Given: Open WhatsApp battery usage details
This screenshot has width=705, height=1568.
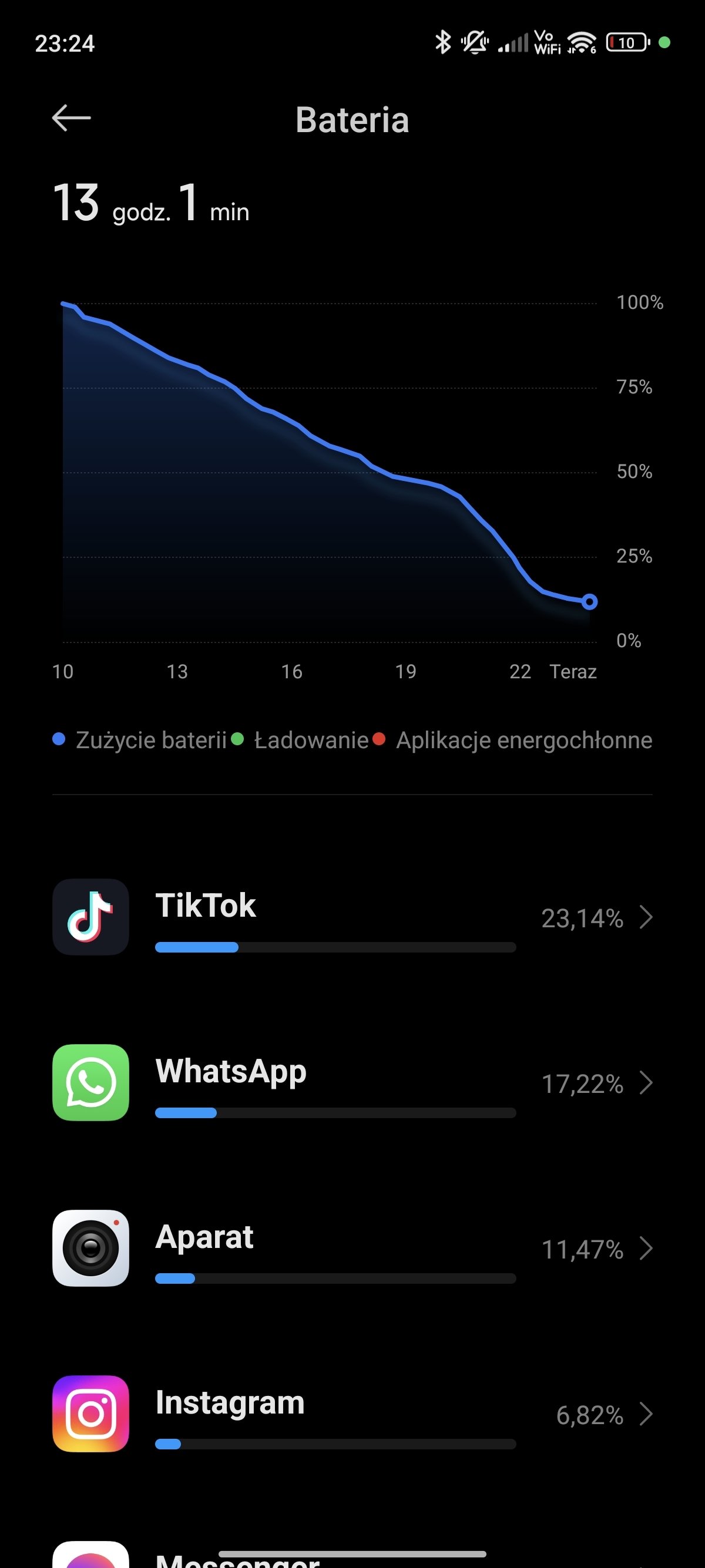Looking at the screenshot, I should coord(352,1083).
